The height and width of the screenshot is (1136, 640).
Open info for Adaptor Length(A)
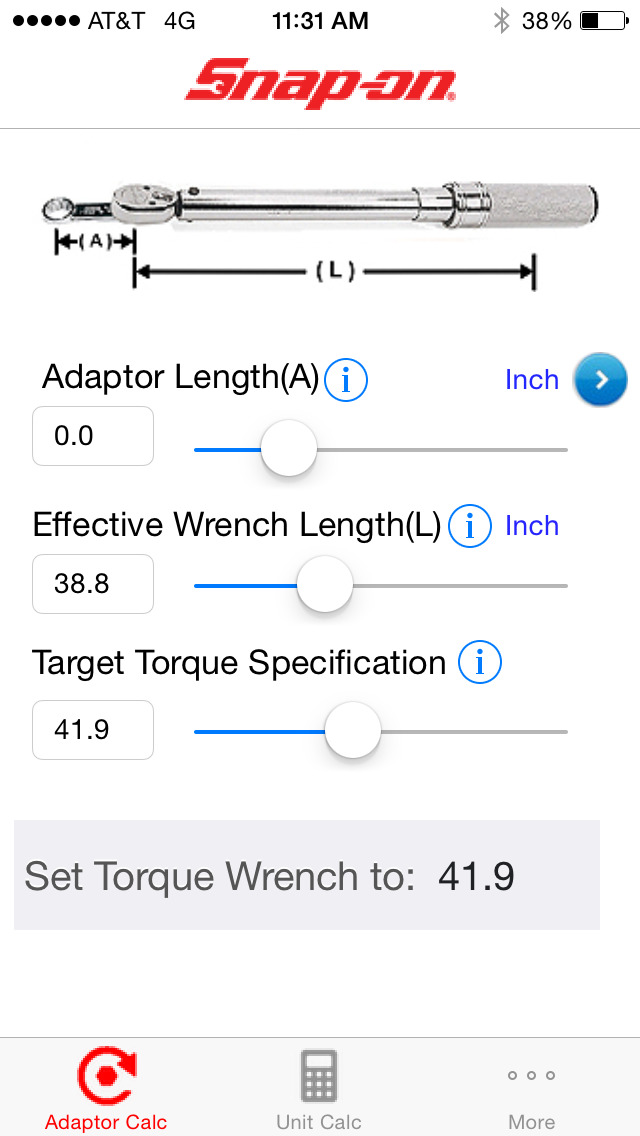click(346, 379)
